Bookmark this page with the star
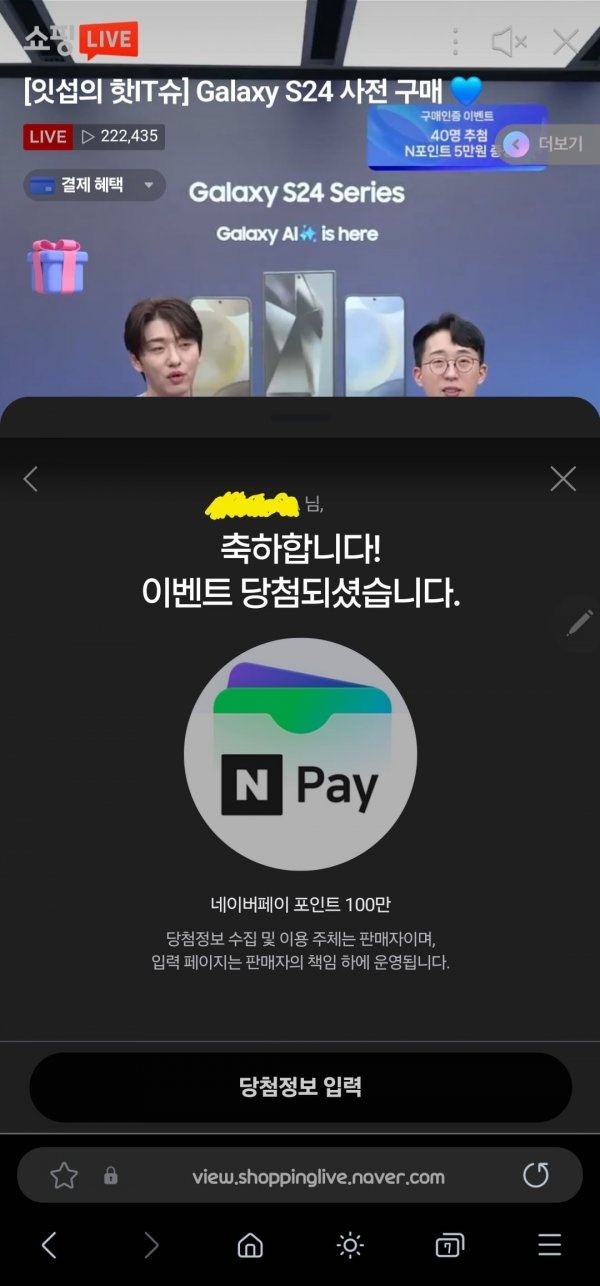600x1286 pixels. point(64,1176)
